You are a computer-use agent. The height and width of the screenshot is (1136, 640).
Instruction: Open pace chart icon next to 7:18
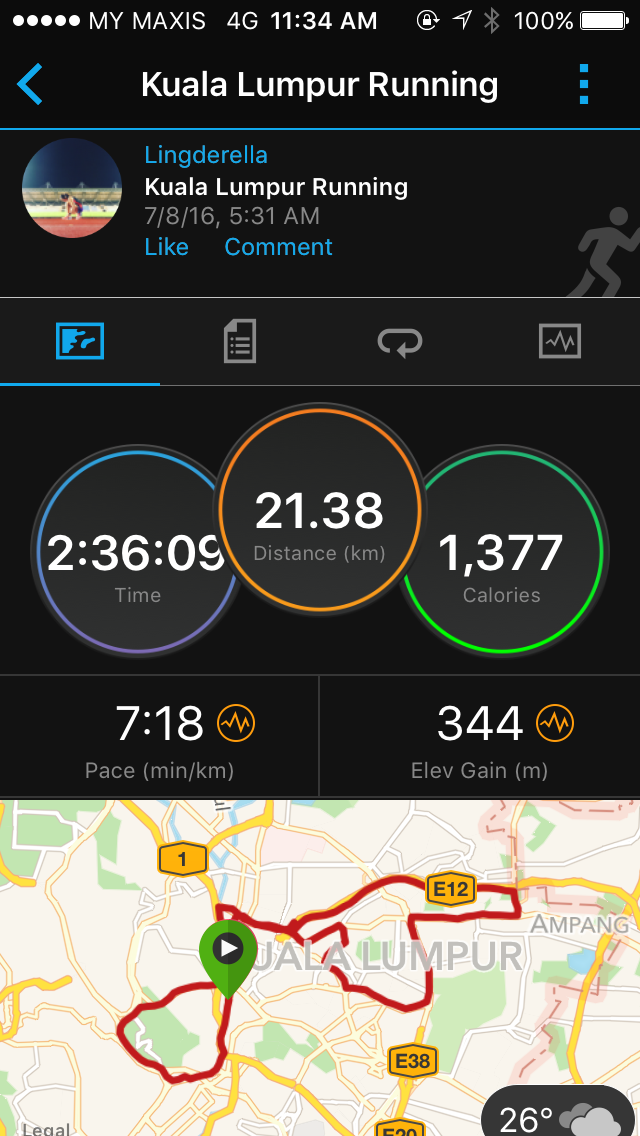(x=236, y=723)
